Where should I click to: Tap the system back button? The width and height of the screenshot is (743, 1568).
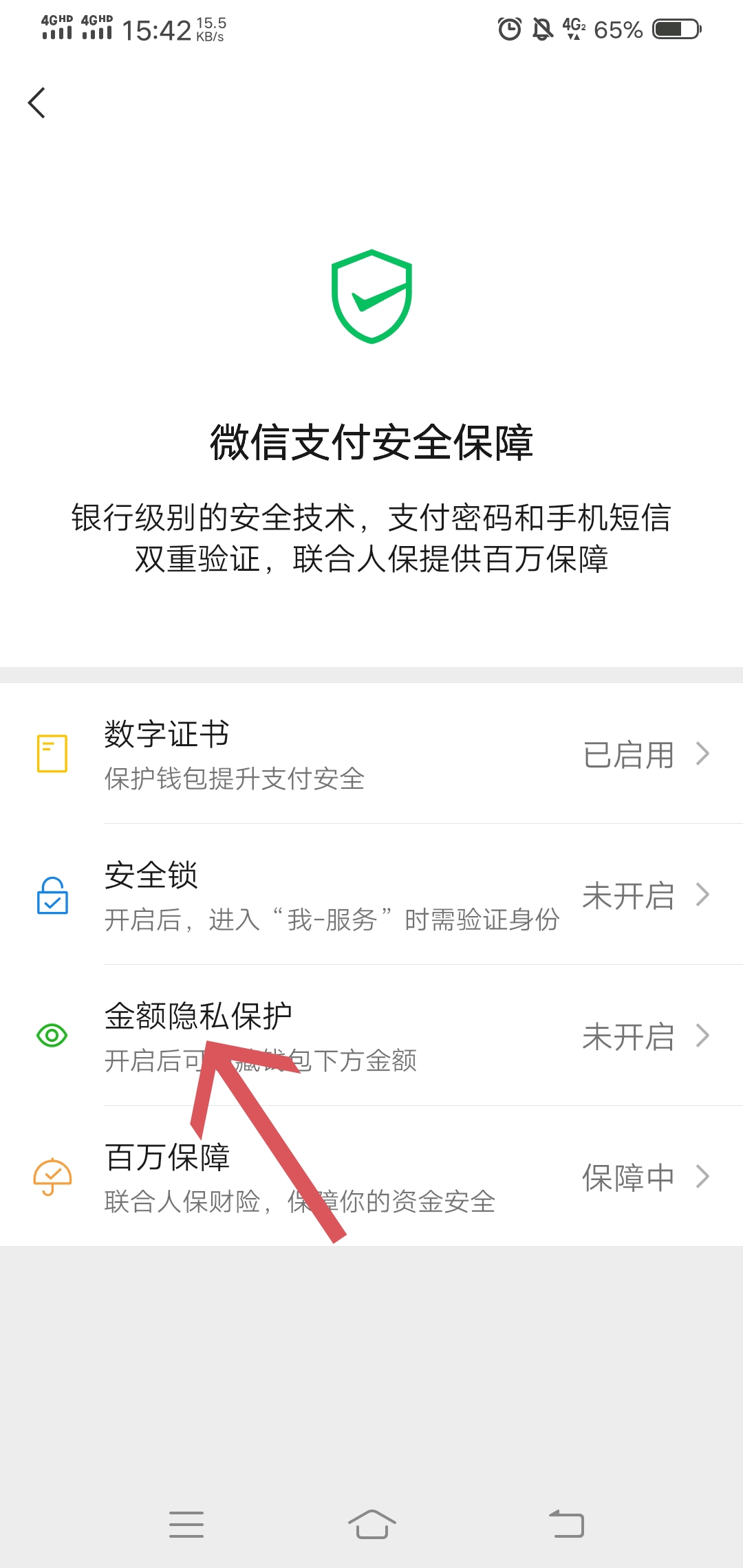click(x=566, y=1524)
